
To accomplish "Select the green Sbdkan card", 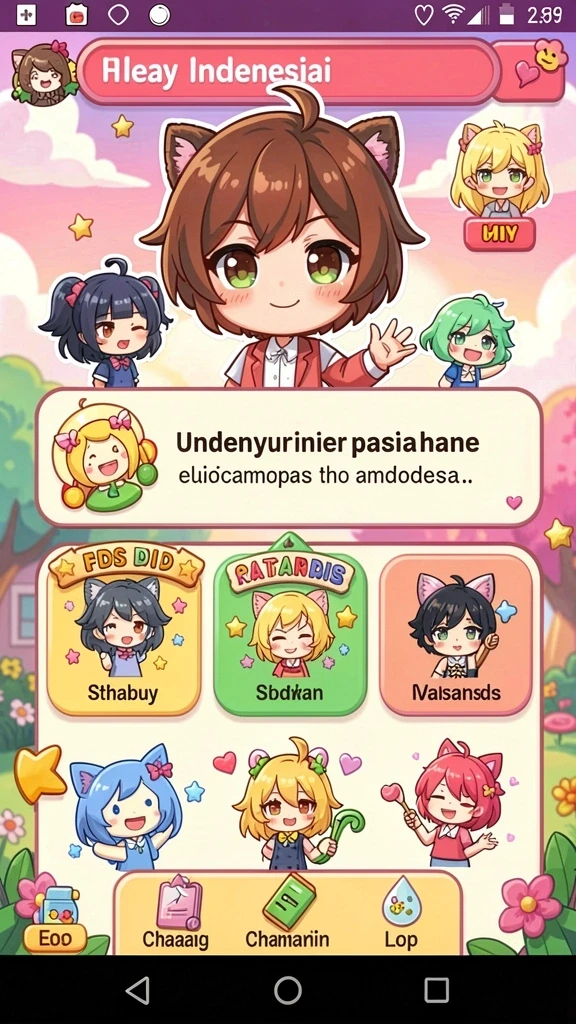I will point(290,633).
